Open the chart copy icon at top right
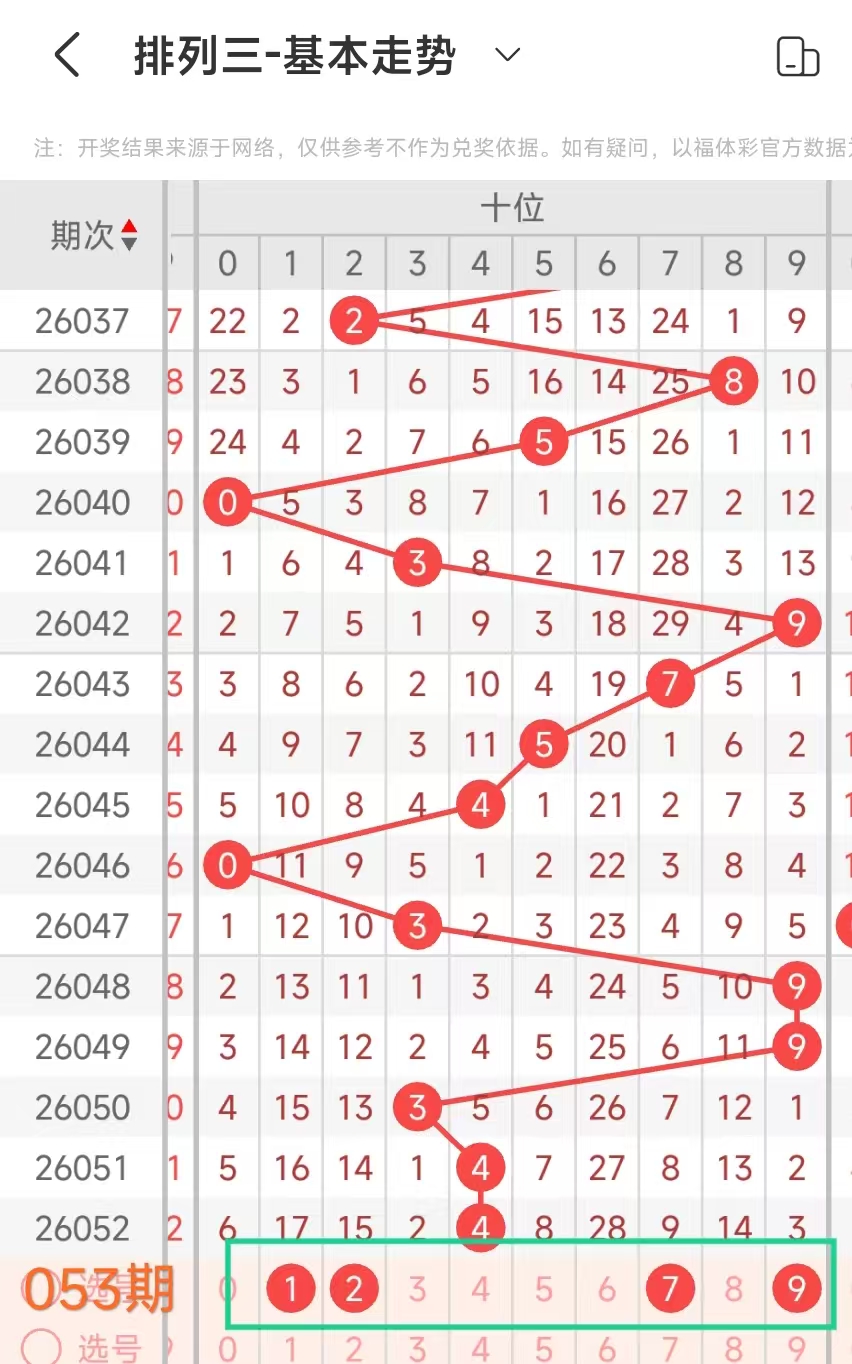 pos(795,58)
